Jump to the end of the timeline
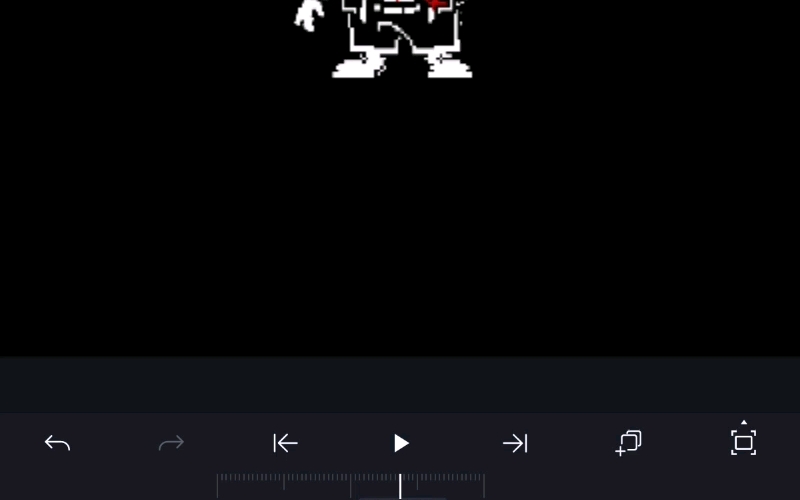Screen dimensions: 800x500 [515, 443]
